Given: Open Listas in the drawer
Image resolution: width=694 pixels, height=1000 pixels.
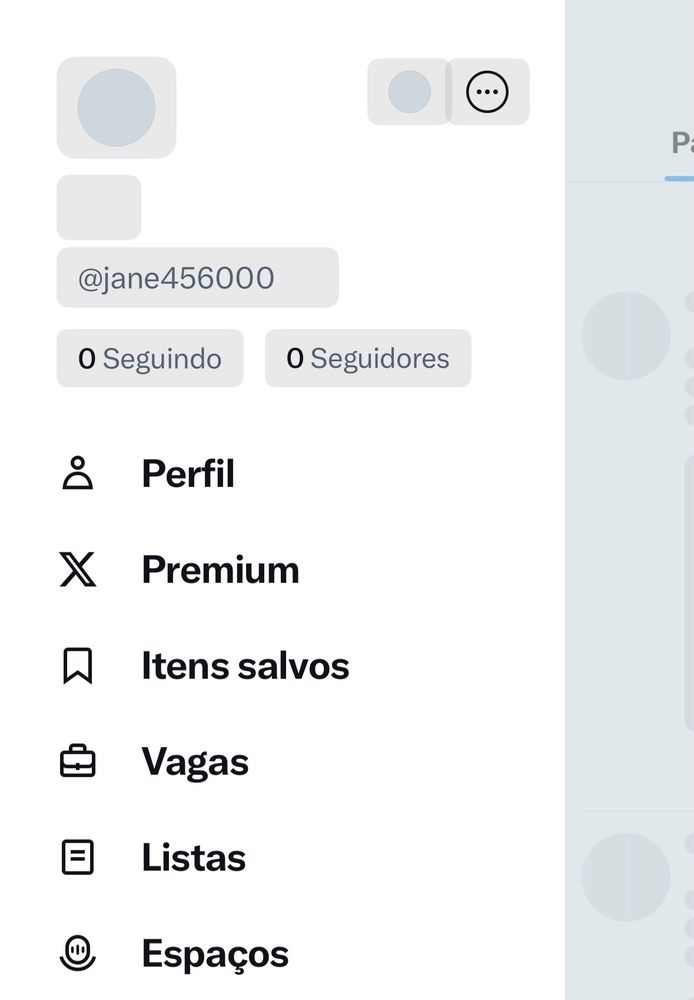Looking at the screenshot, I should (x=193, y=858).
